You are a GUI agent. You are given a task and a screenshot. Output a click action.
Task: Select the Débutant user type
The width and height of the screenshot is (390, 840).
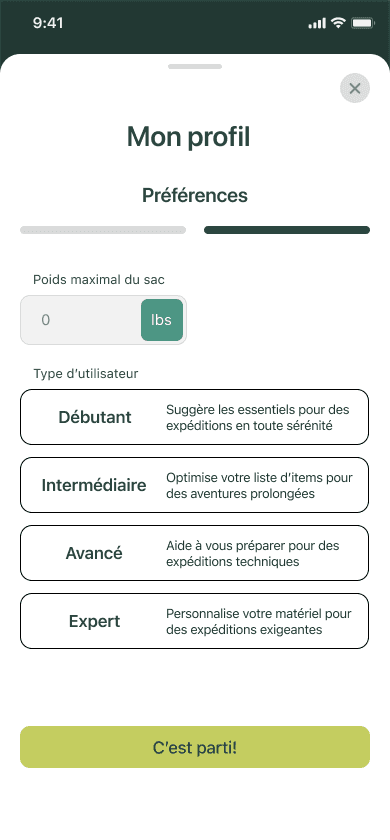click(x=194, y=417)
